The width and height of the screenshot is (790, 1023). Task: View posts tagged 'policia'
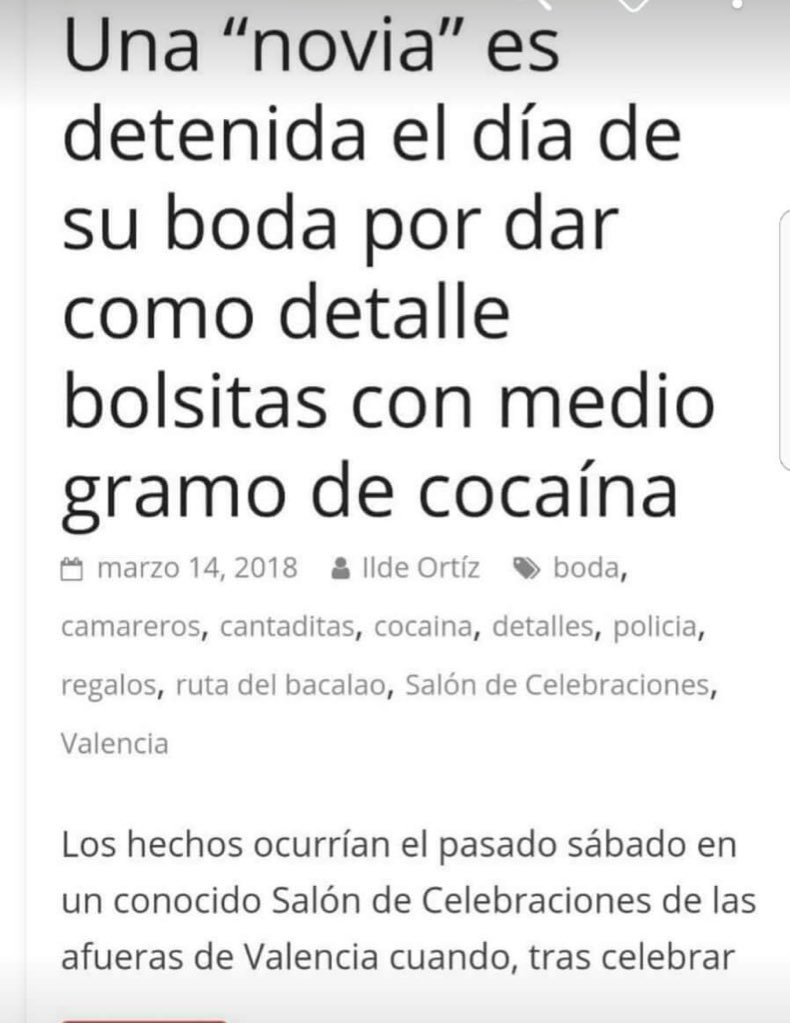[x=655, y=627]
